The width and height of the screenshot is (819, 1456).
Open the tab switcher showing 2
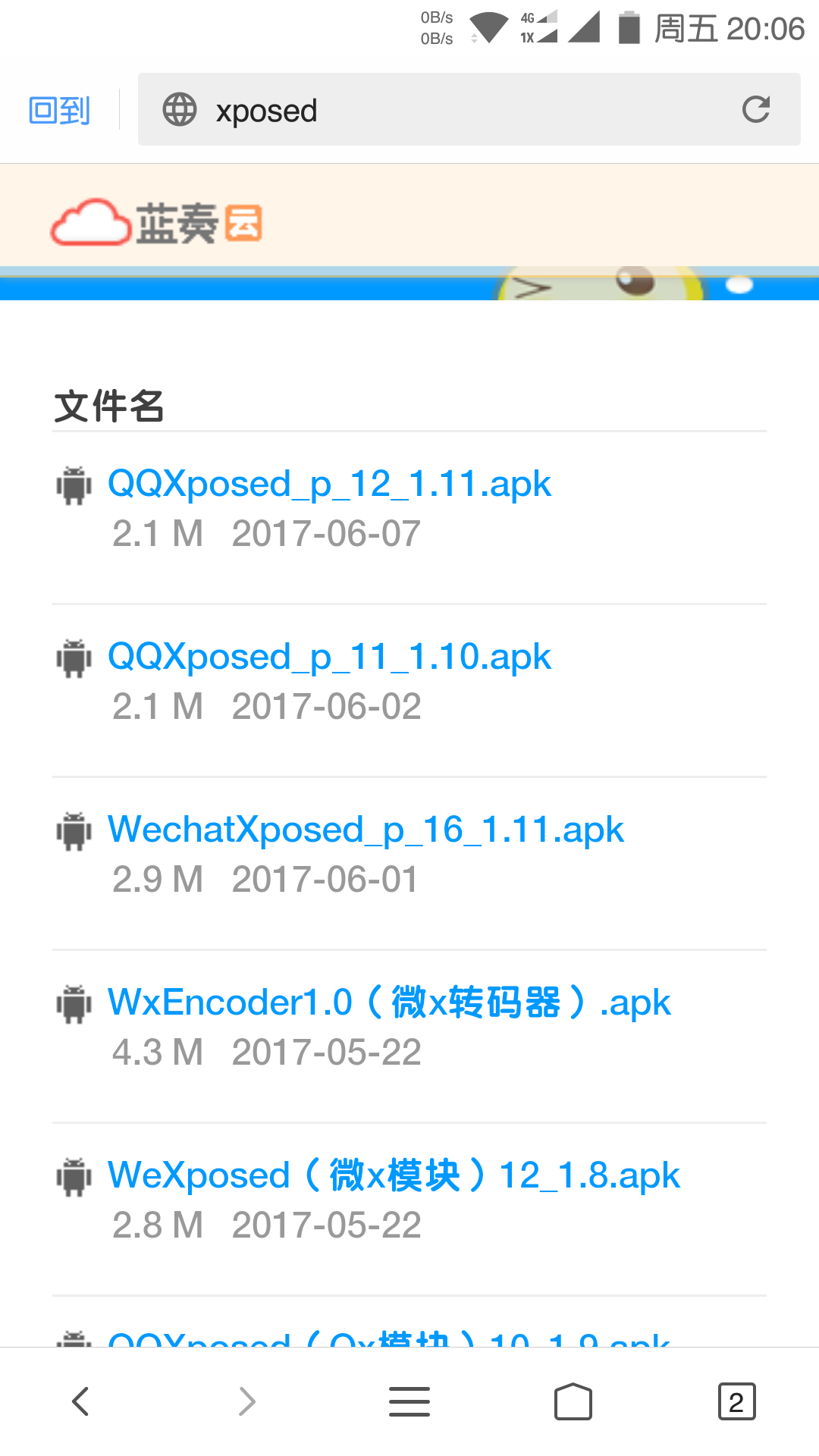click(736, 1401)
